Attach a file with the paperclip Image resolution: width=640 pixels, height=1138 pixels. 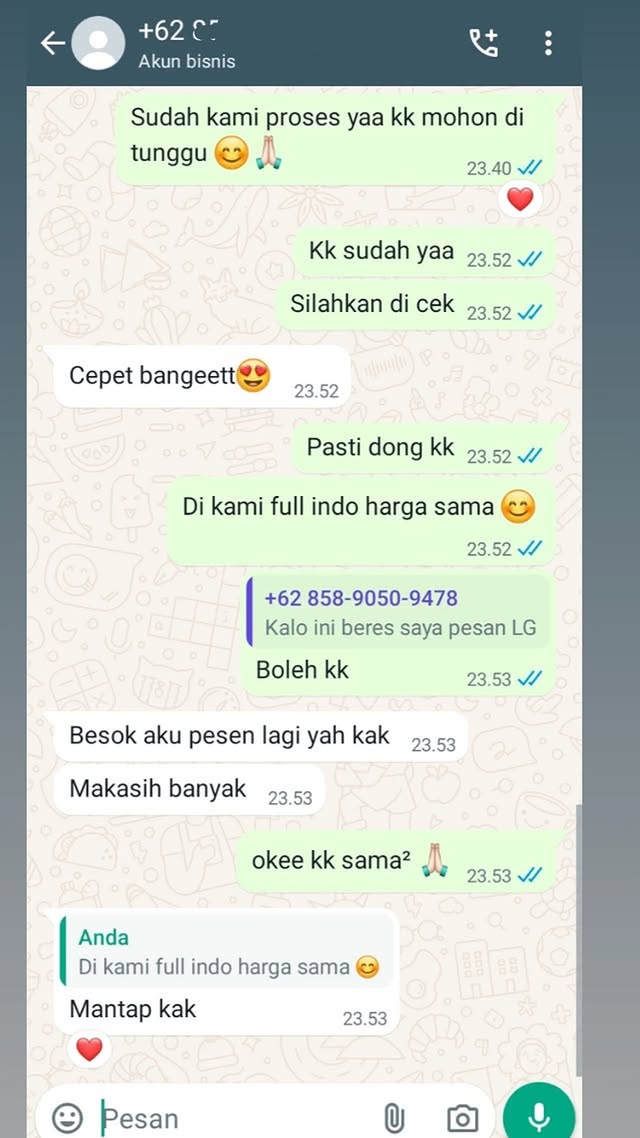tap(393, 1117)
